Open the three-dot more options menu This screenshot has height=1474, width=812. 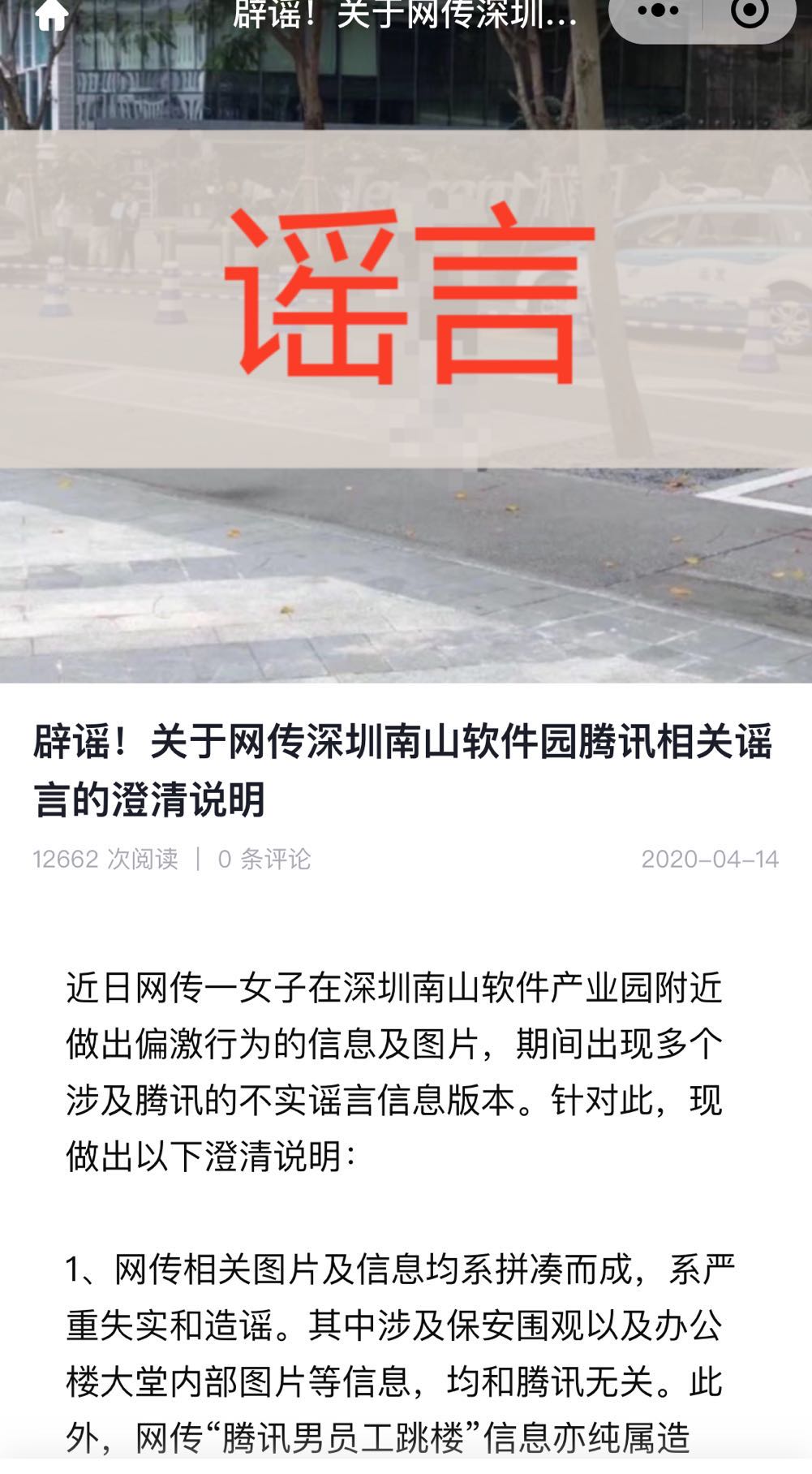[x=658, y=12]
